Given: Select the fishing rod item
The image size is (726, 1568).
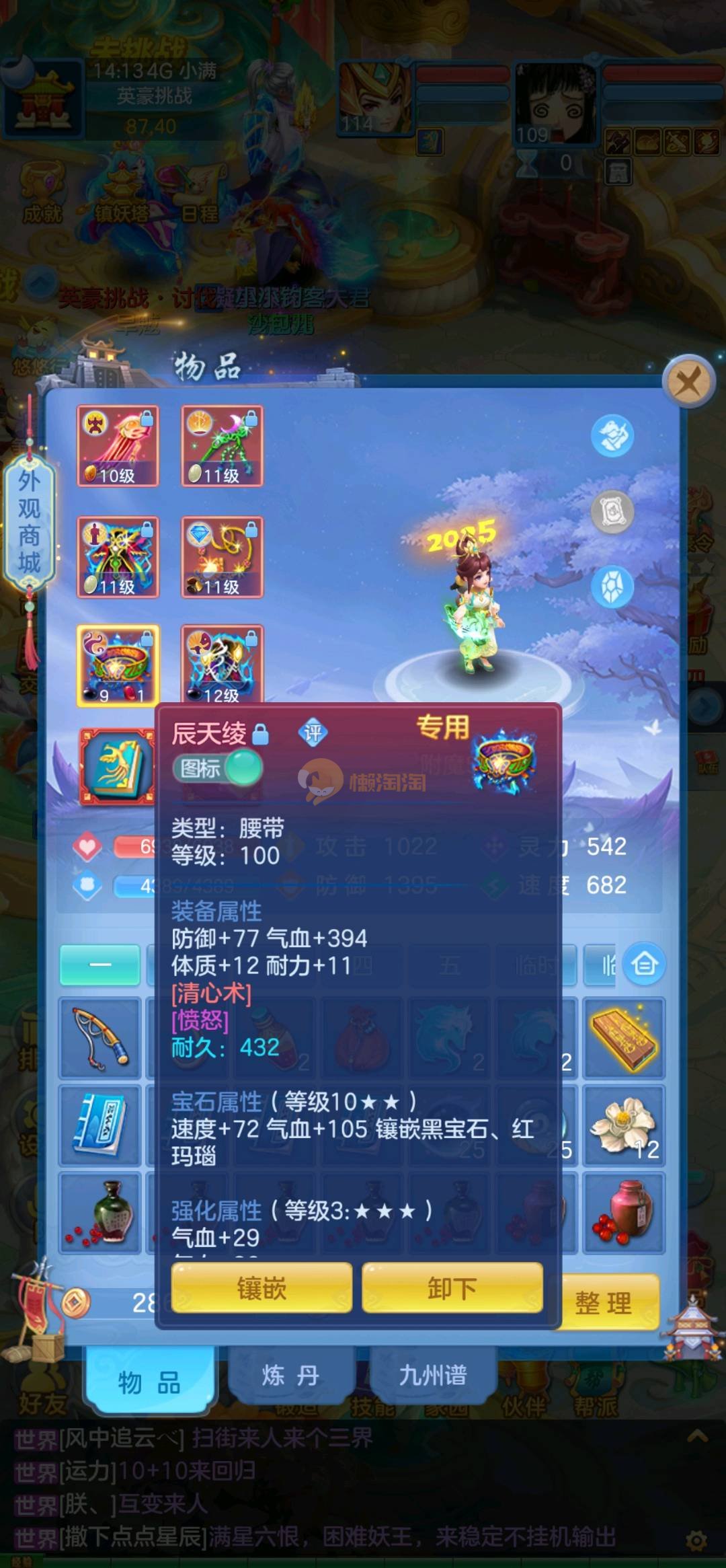Looking at the screenshot, I should click(100, 1038).
